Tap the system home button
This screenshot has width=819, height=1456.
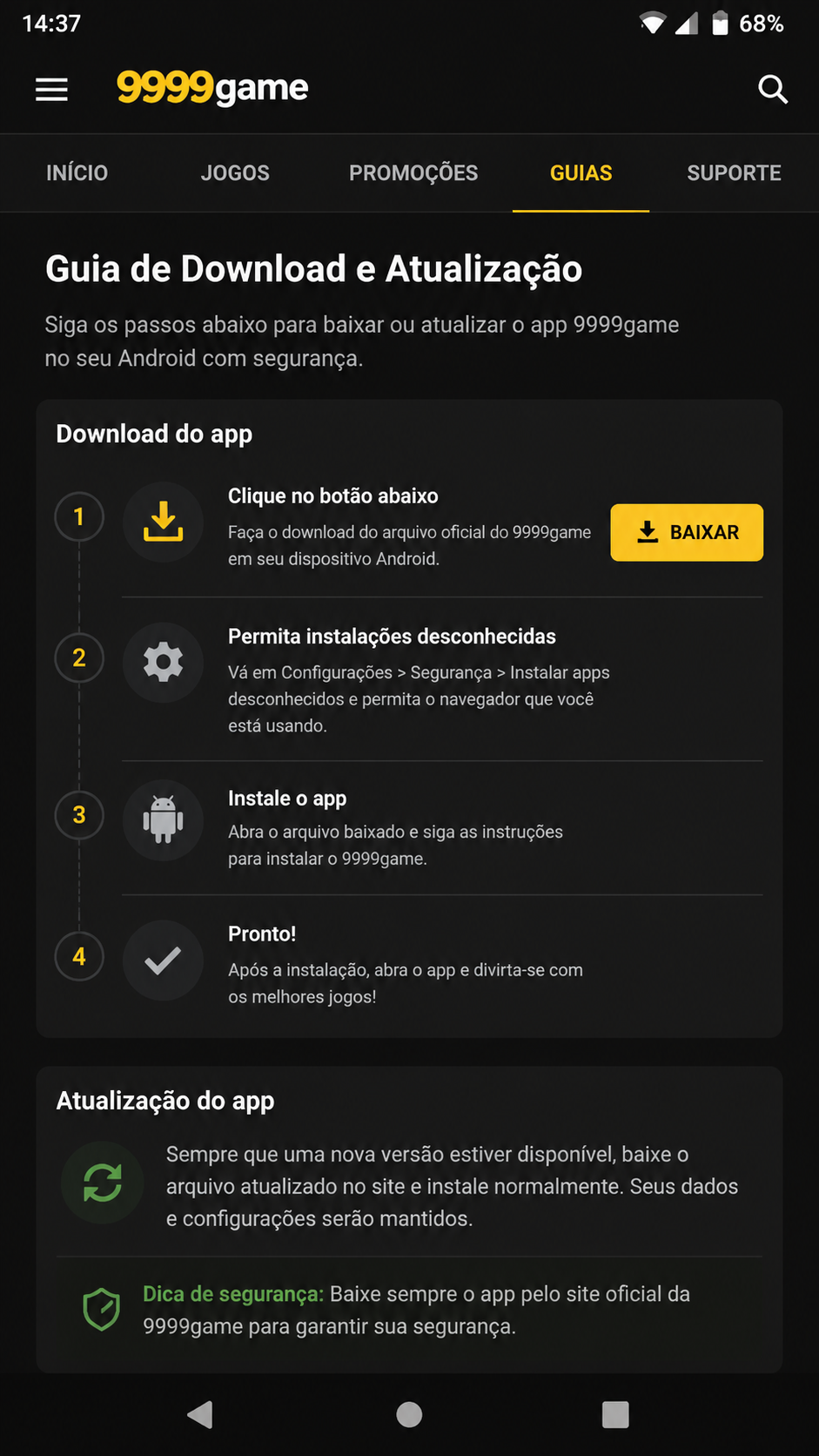409,1414
